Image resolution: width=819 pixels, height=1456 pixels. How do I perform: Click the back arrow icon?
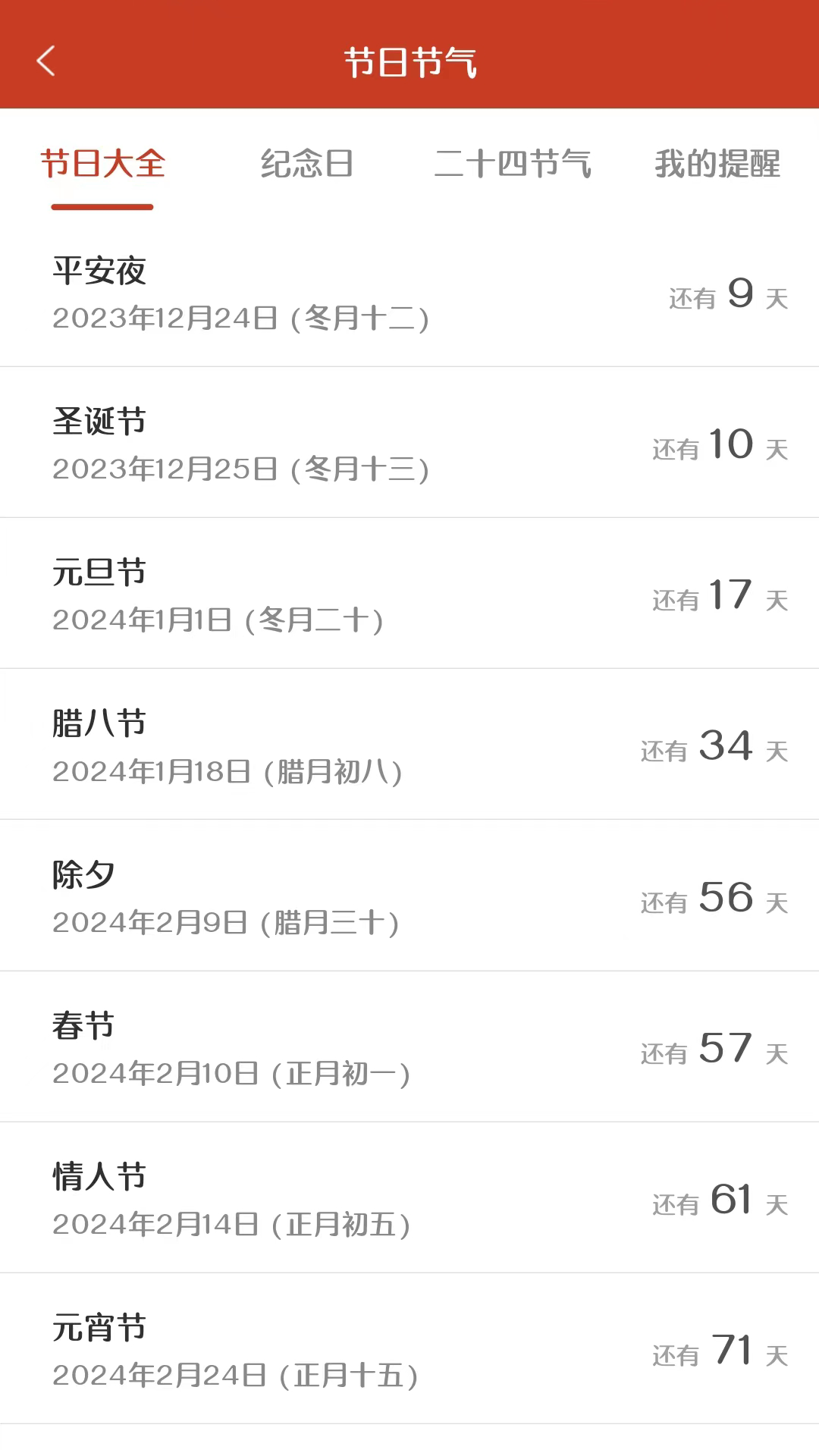pyautogui.click(x=45, y=62)
